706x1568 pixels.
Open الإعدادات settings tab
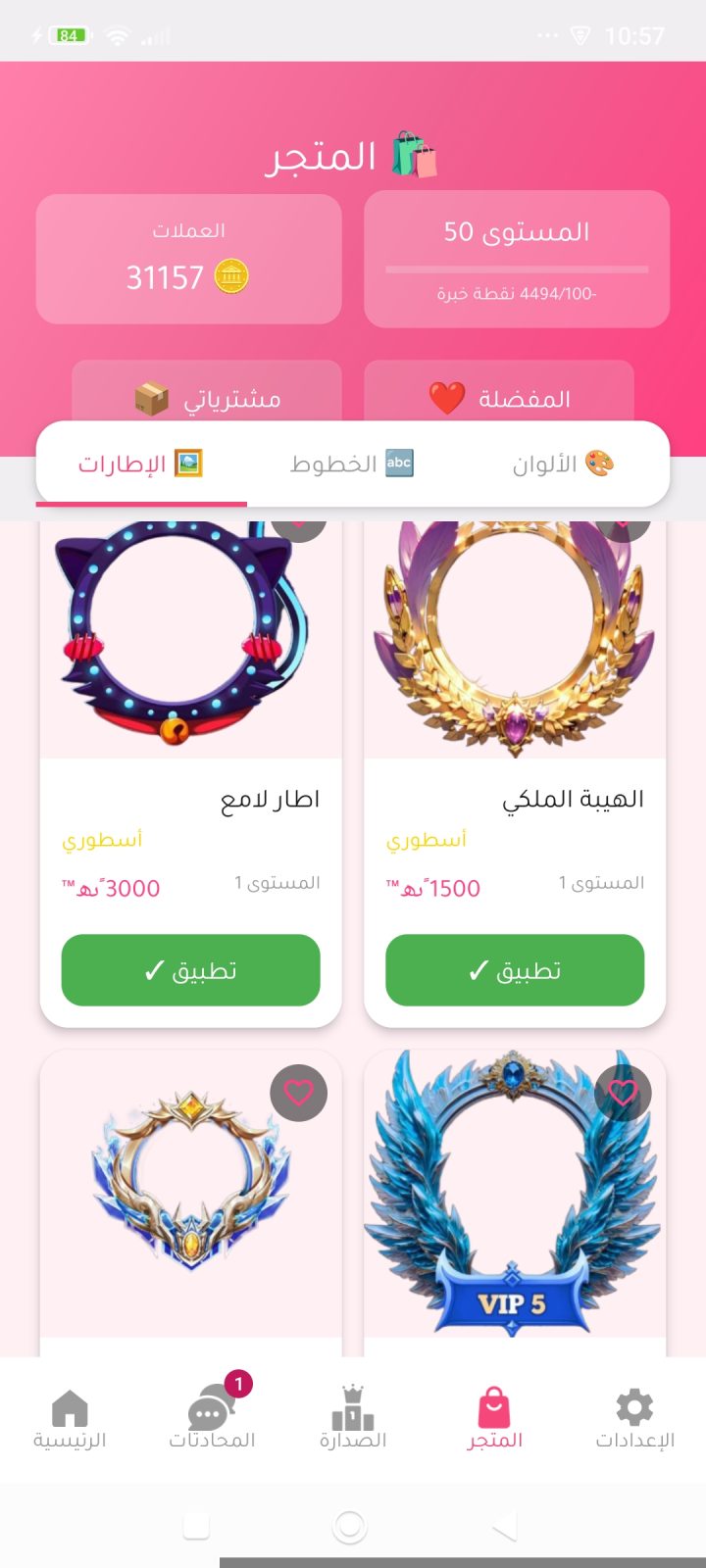(x=634, y=1421)
